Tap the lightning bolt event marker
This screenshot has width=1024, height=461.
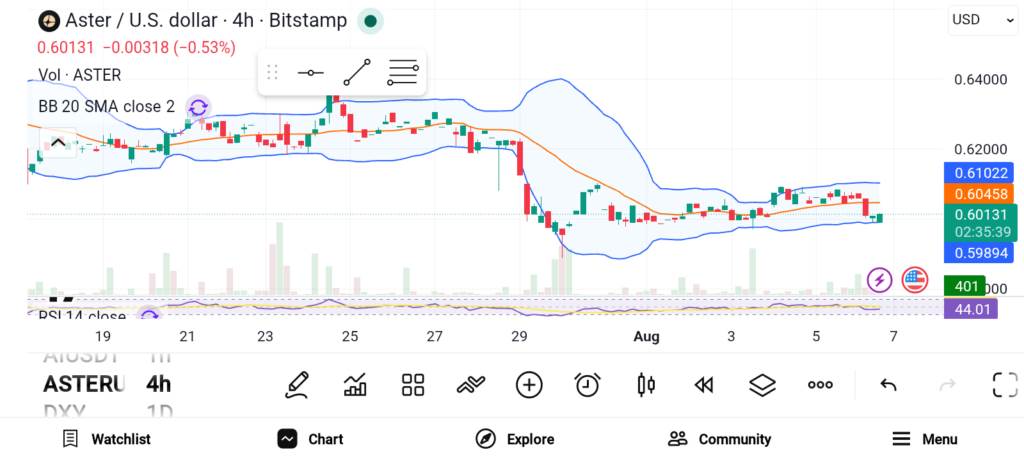click(880, 280)
